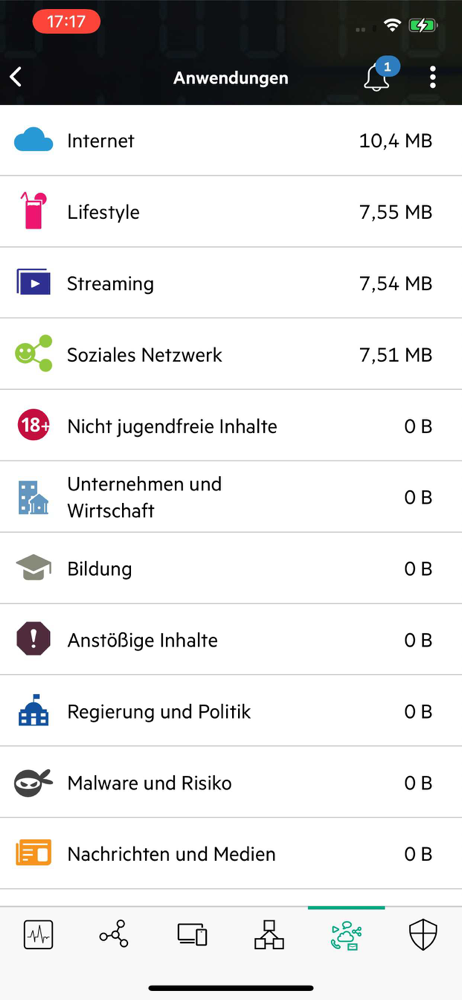
Task: Open Soziales Netzwerk details
Action: point(231,354)
